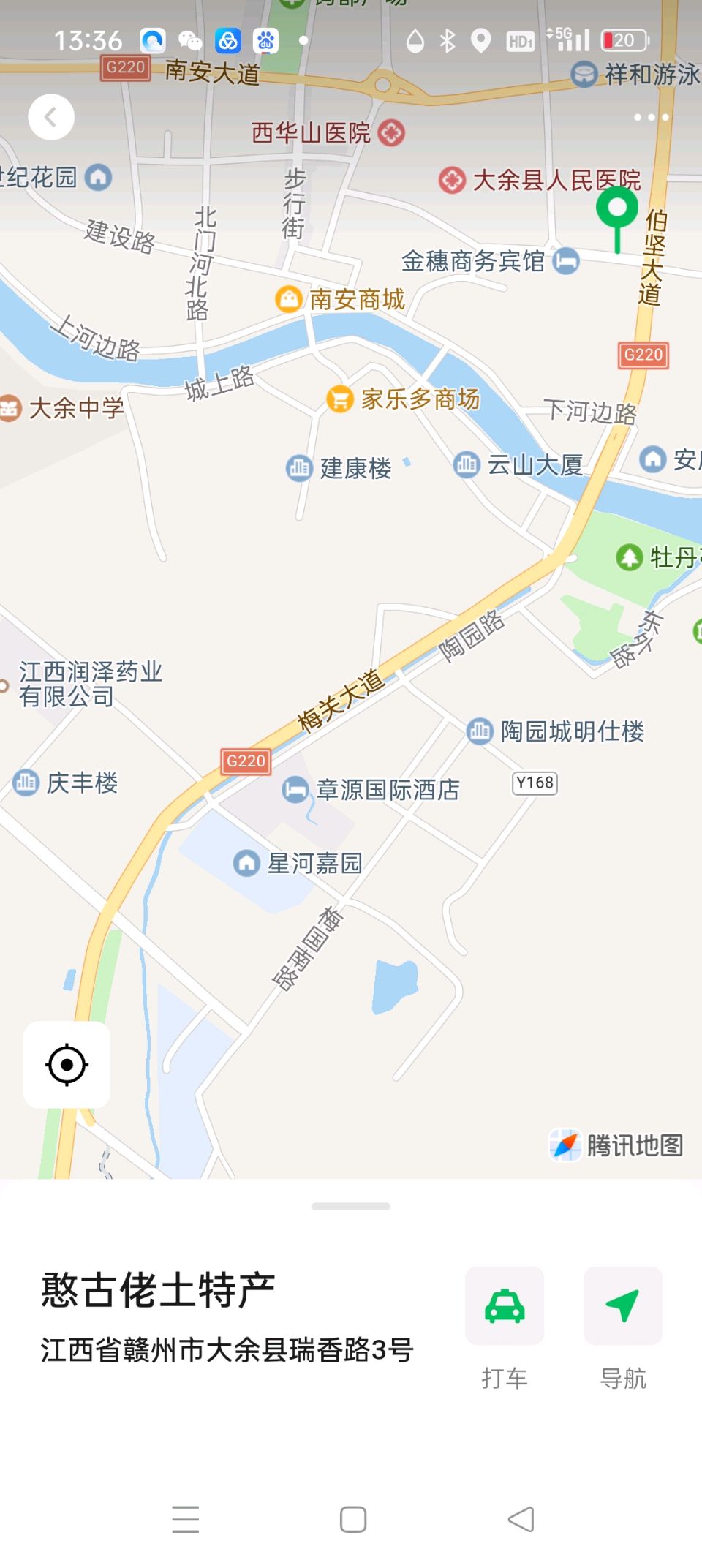Viewport: 702px width, 1568px height.
Task: Open the three-dot overflow menu
Action: pos(650,117)
